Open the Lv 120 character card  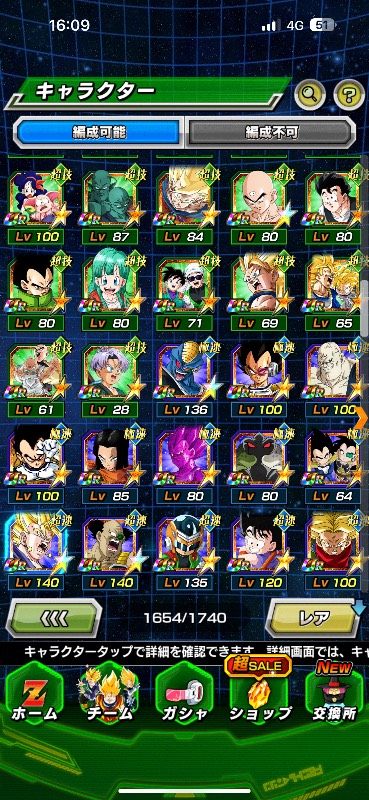coord(259,553)
